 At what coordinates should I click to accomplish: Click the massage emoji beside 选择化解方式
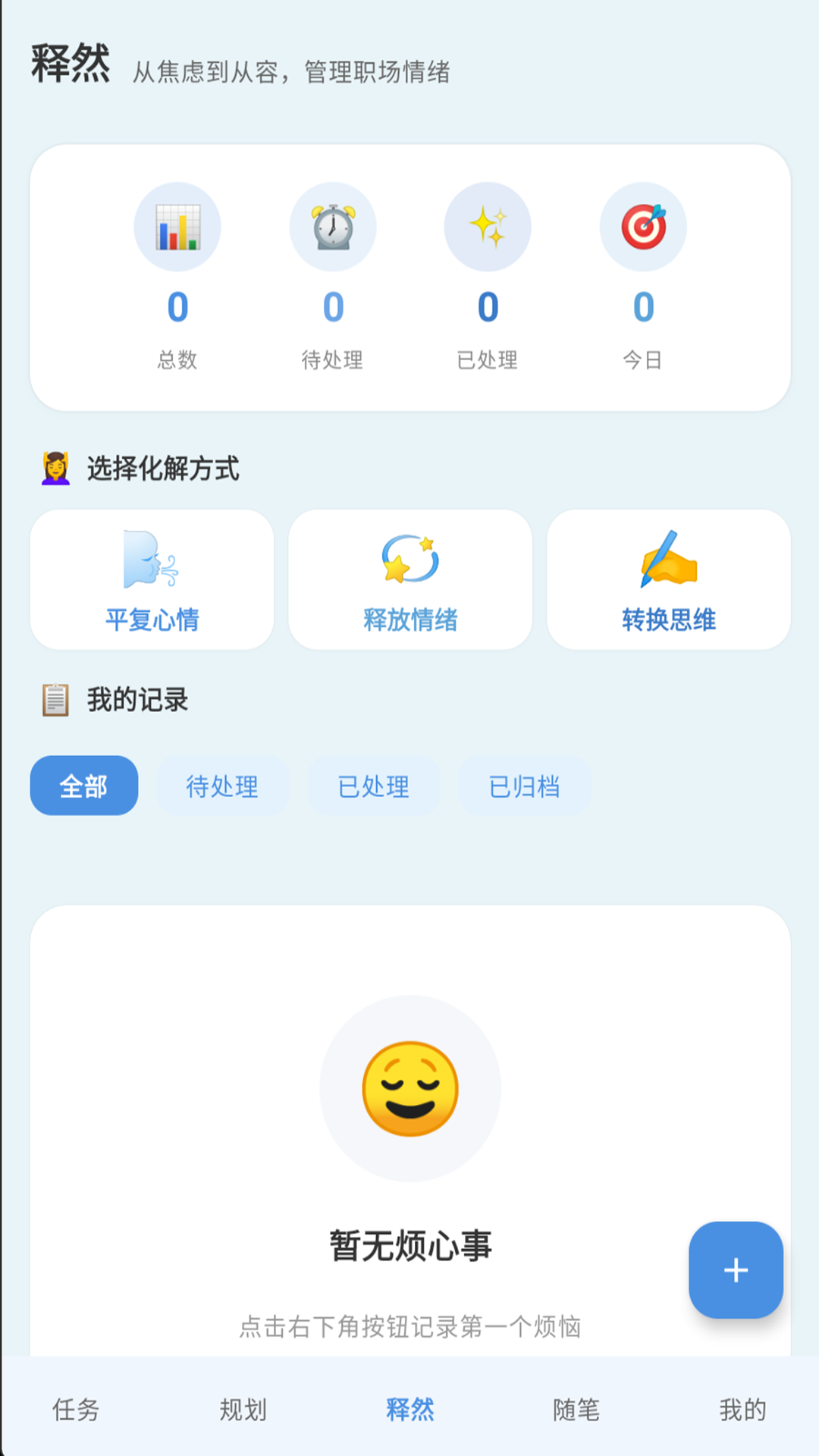[x=55, y=468]
